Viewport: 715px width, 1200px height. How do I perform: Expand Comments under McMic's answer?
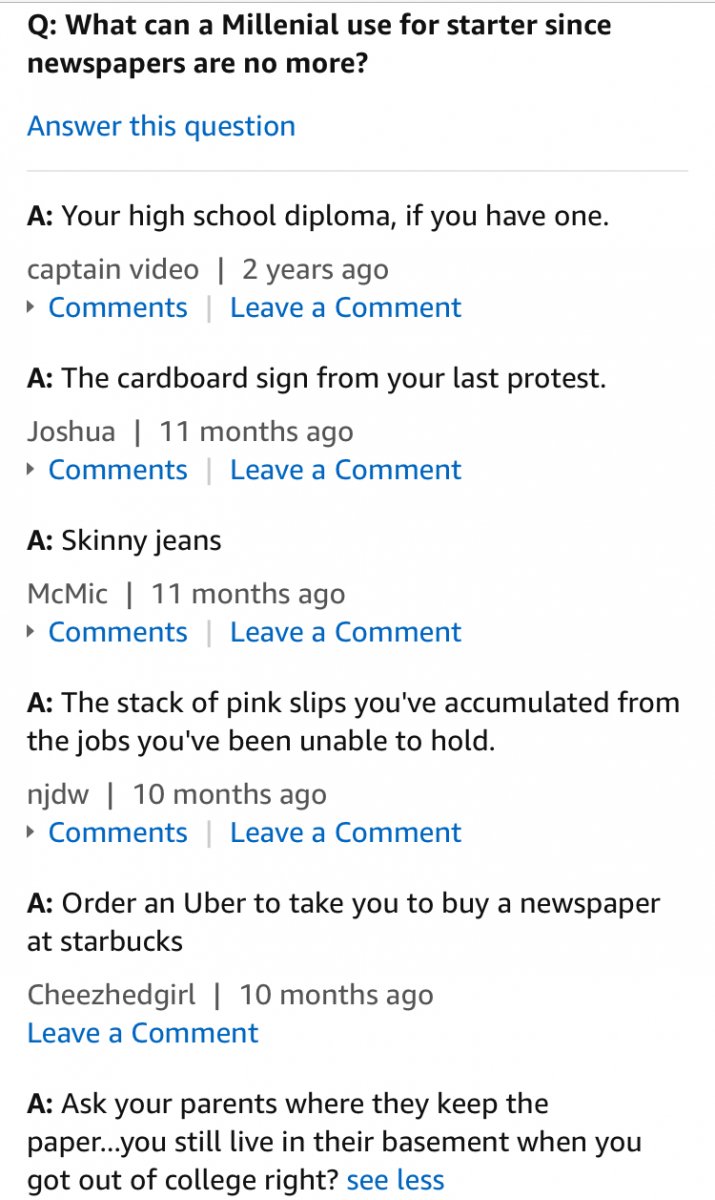[117, 632]
